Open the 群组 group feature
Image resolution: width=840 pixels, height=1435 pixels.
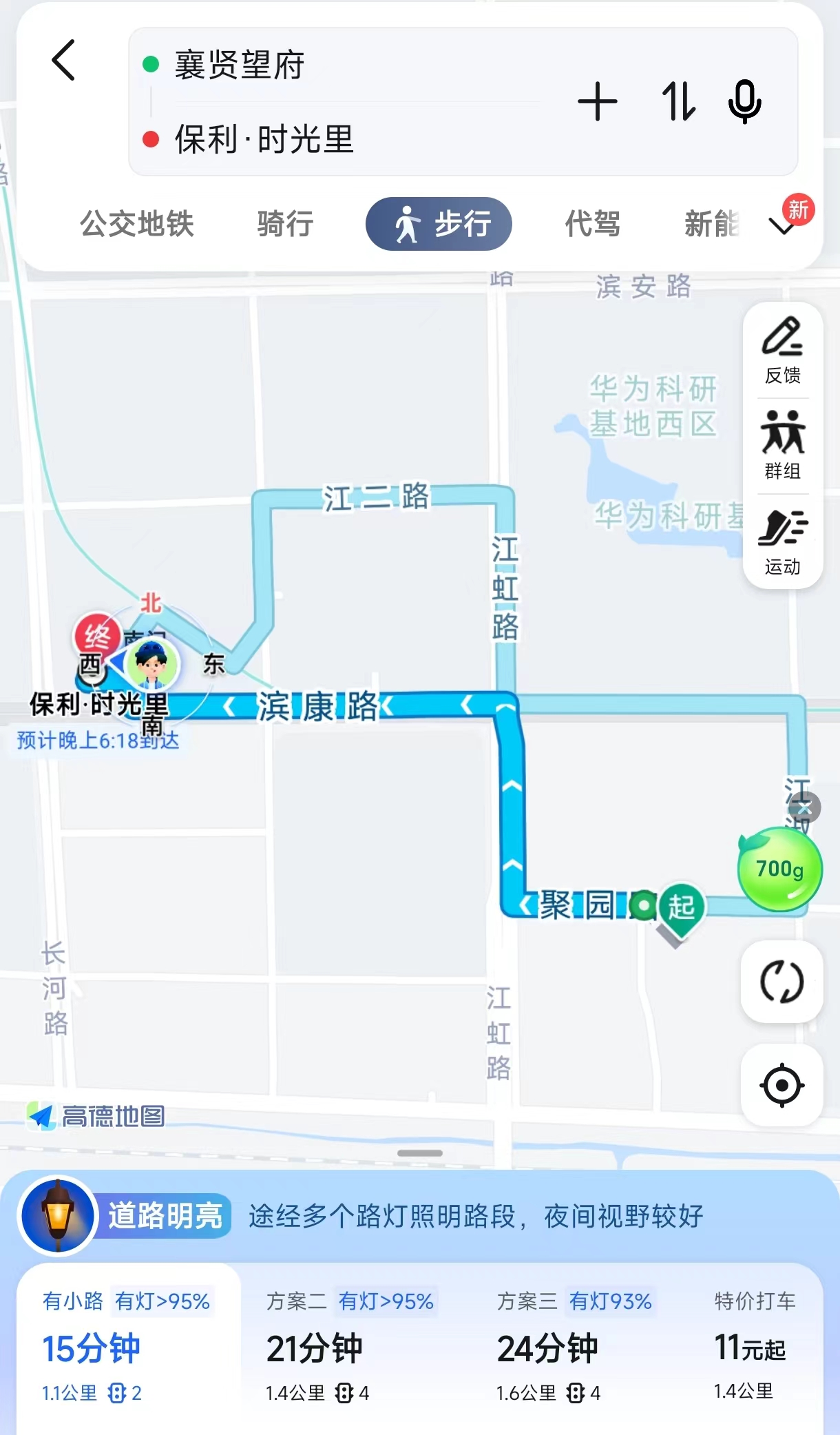click(x=783, y=445)
